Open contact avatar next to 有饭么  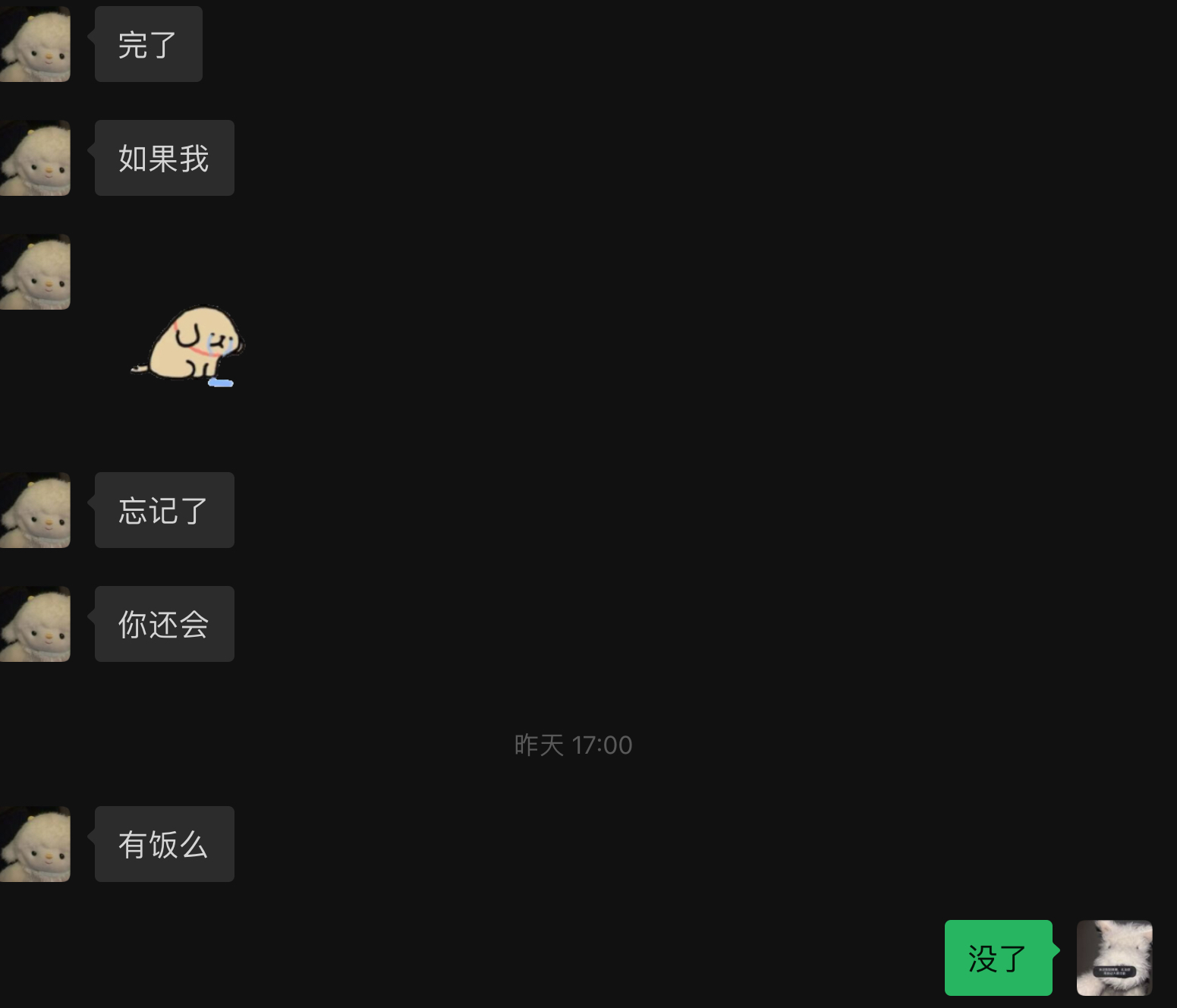click(35, 843)
